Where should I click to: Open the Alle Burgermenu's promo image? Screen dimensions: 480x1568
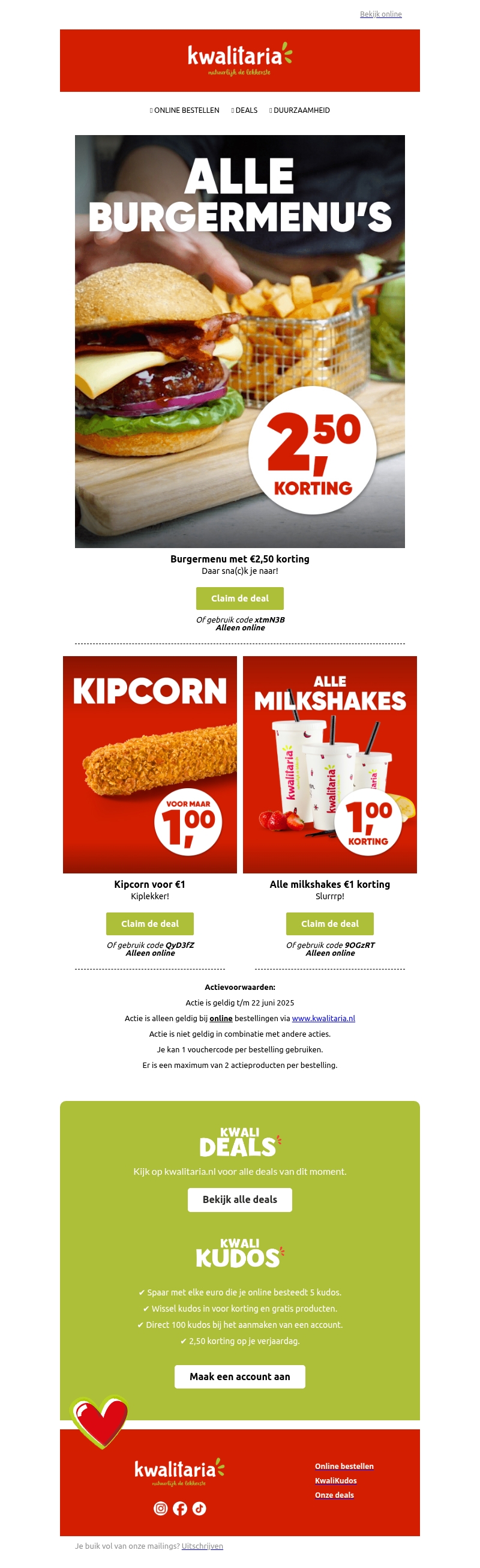point(239,341)
